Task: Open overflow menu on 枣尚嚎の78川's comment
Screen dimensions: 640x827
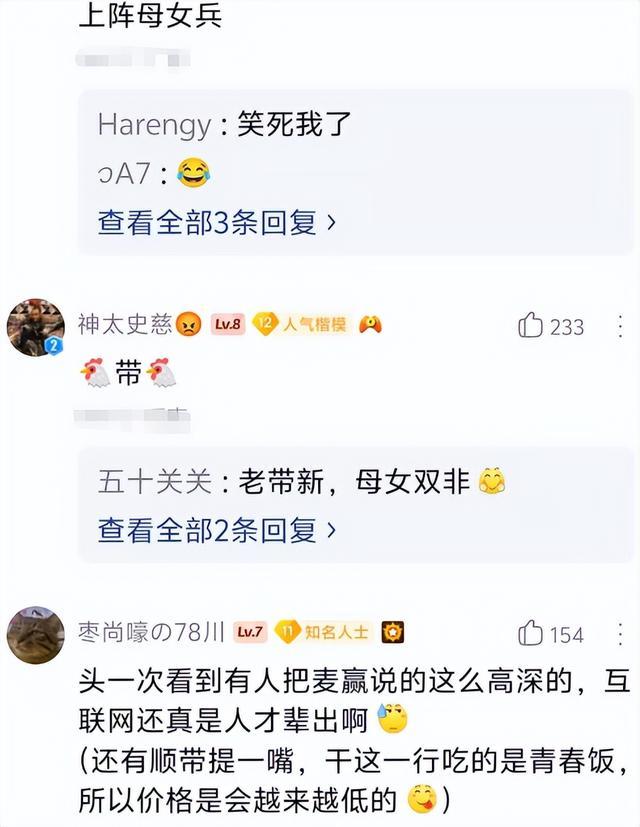Action: [621, 633]
